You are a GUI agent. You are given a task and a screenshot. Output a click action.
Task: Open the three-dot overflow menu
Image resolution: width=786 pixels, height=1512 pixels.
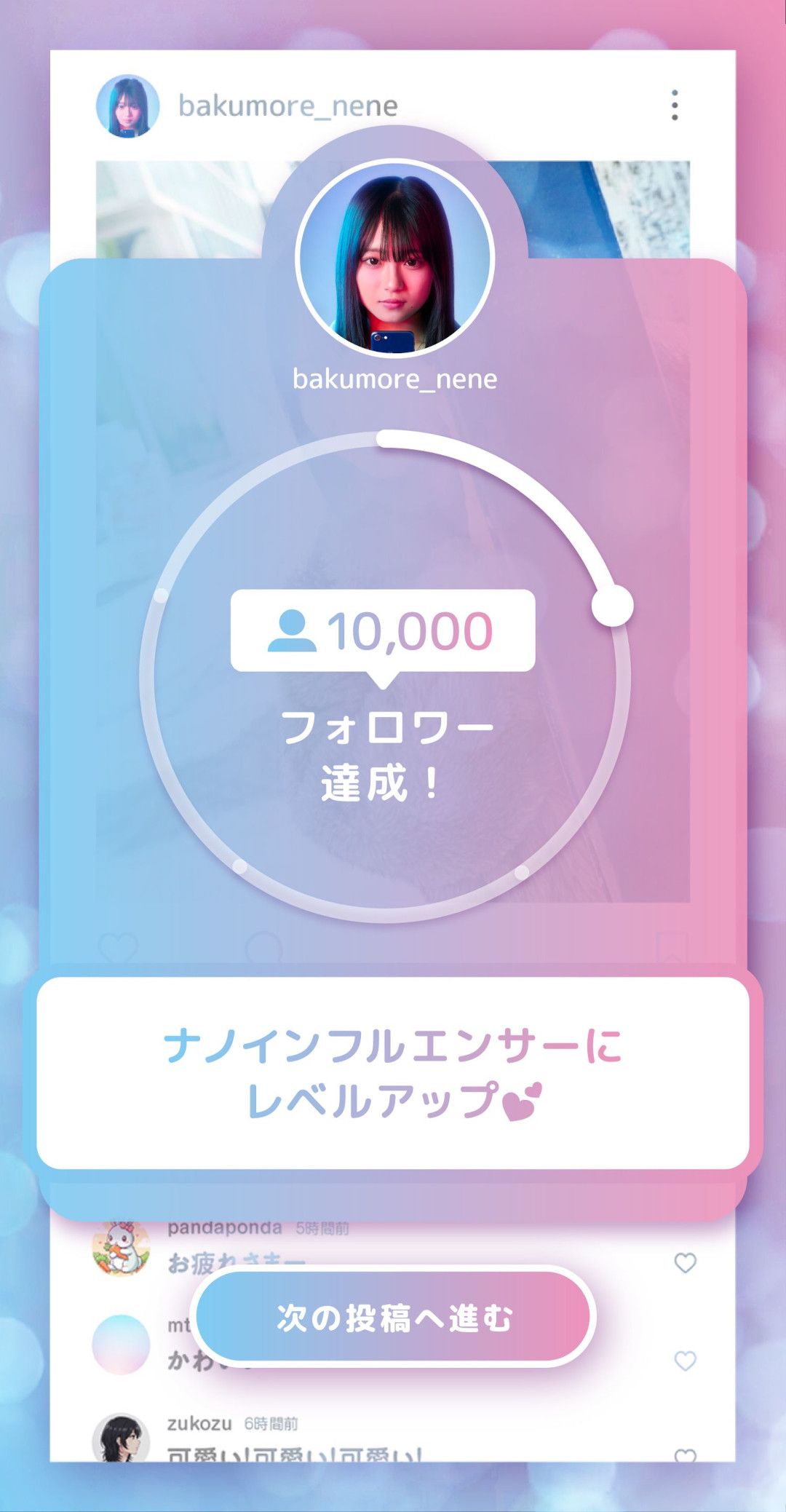[x=675, y=106]
